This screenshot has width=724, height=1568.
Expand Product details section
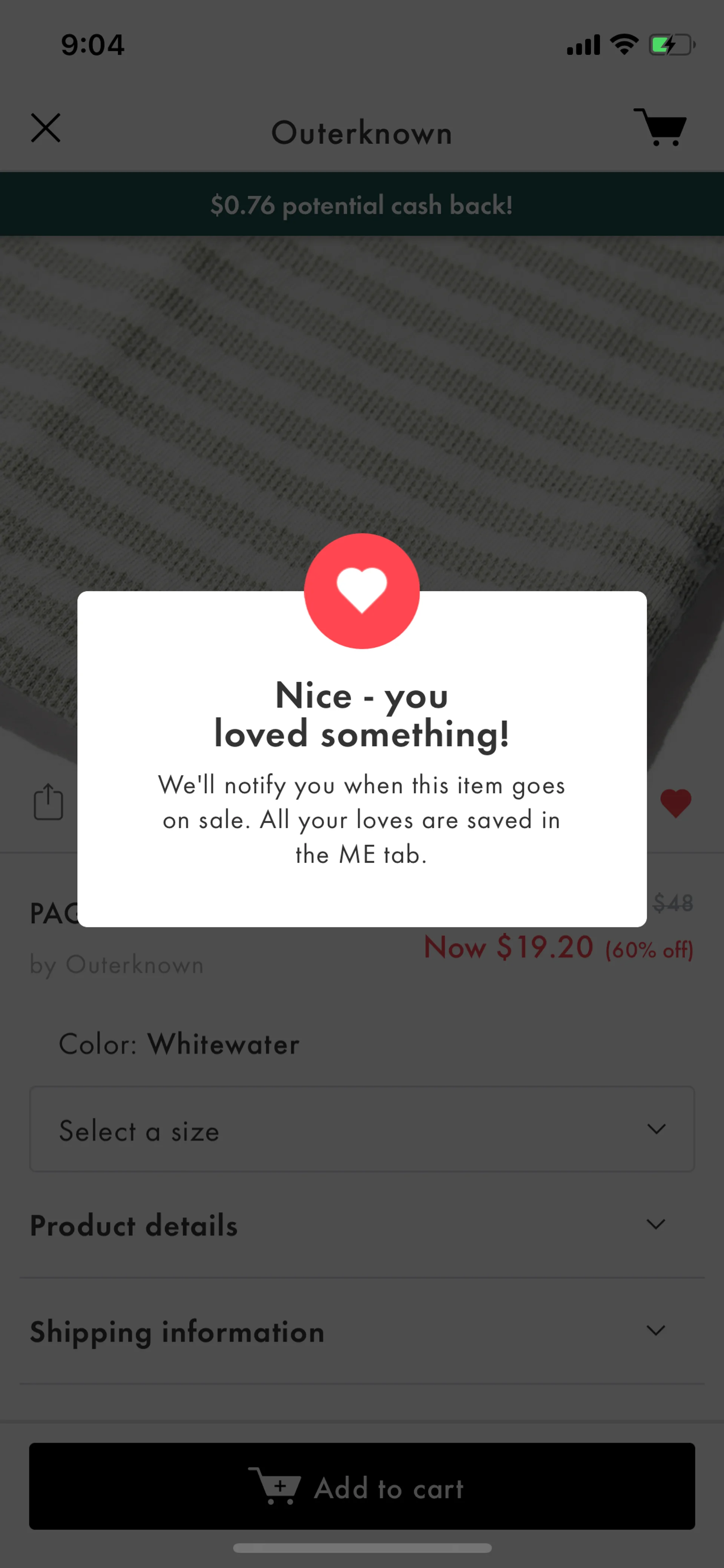361,1225
